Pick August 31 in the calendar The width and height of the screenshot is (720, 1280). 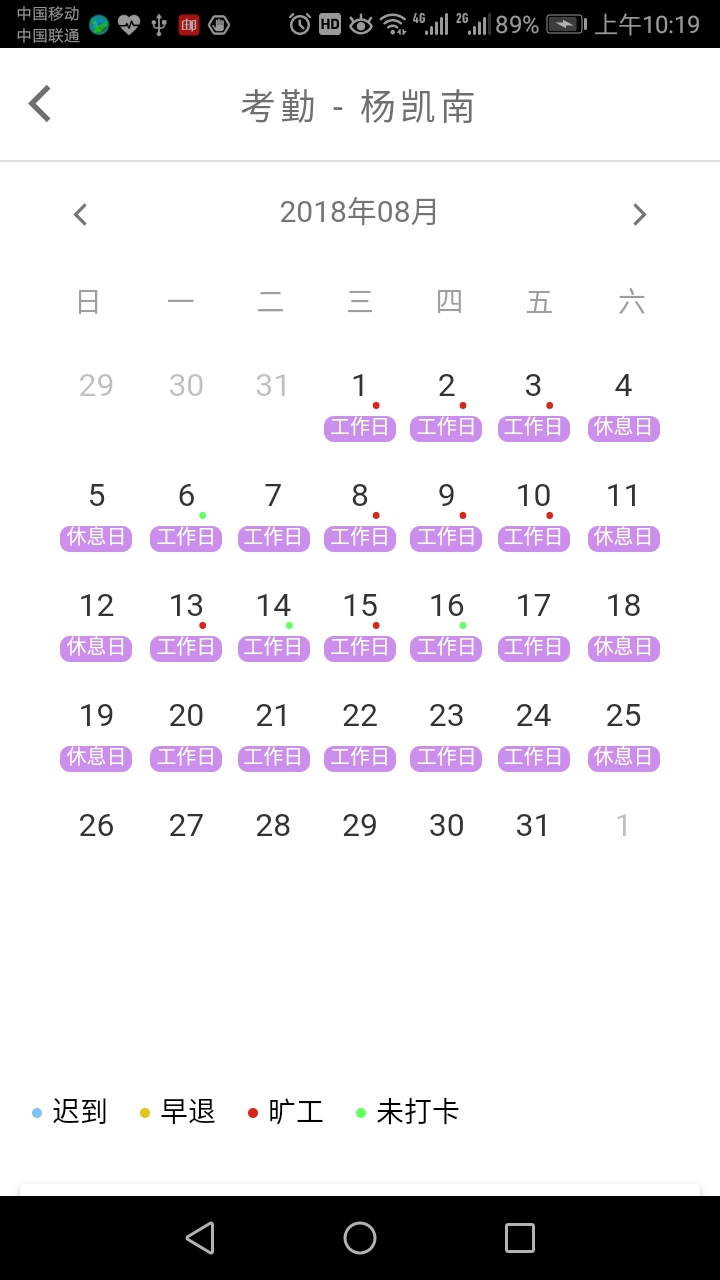[x=533, y=825]
